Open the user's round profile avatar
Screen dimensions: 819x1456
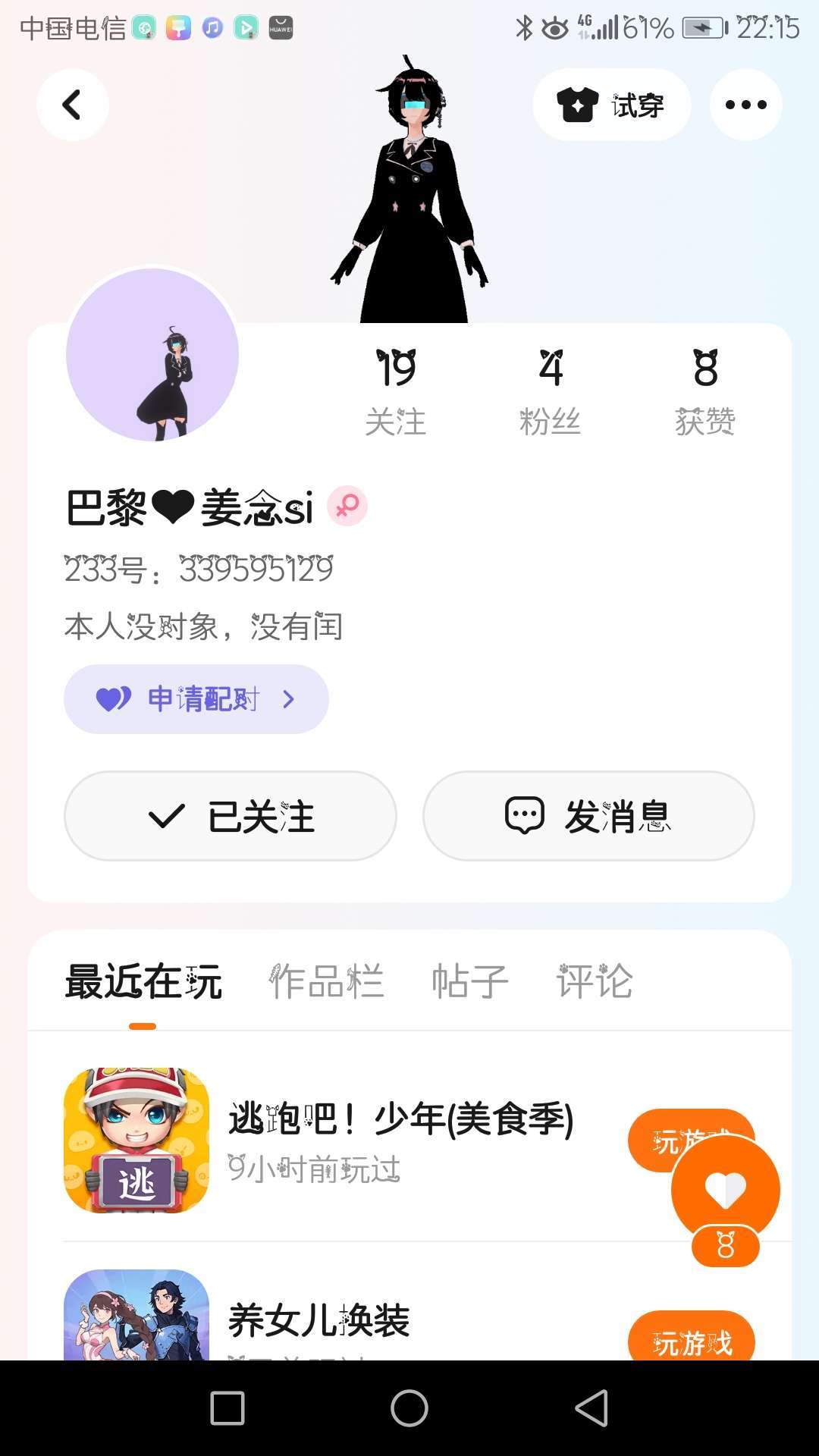pyautogui.click(x=152, y=354)
